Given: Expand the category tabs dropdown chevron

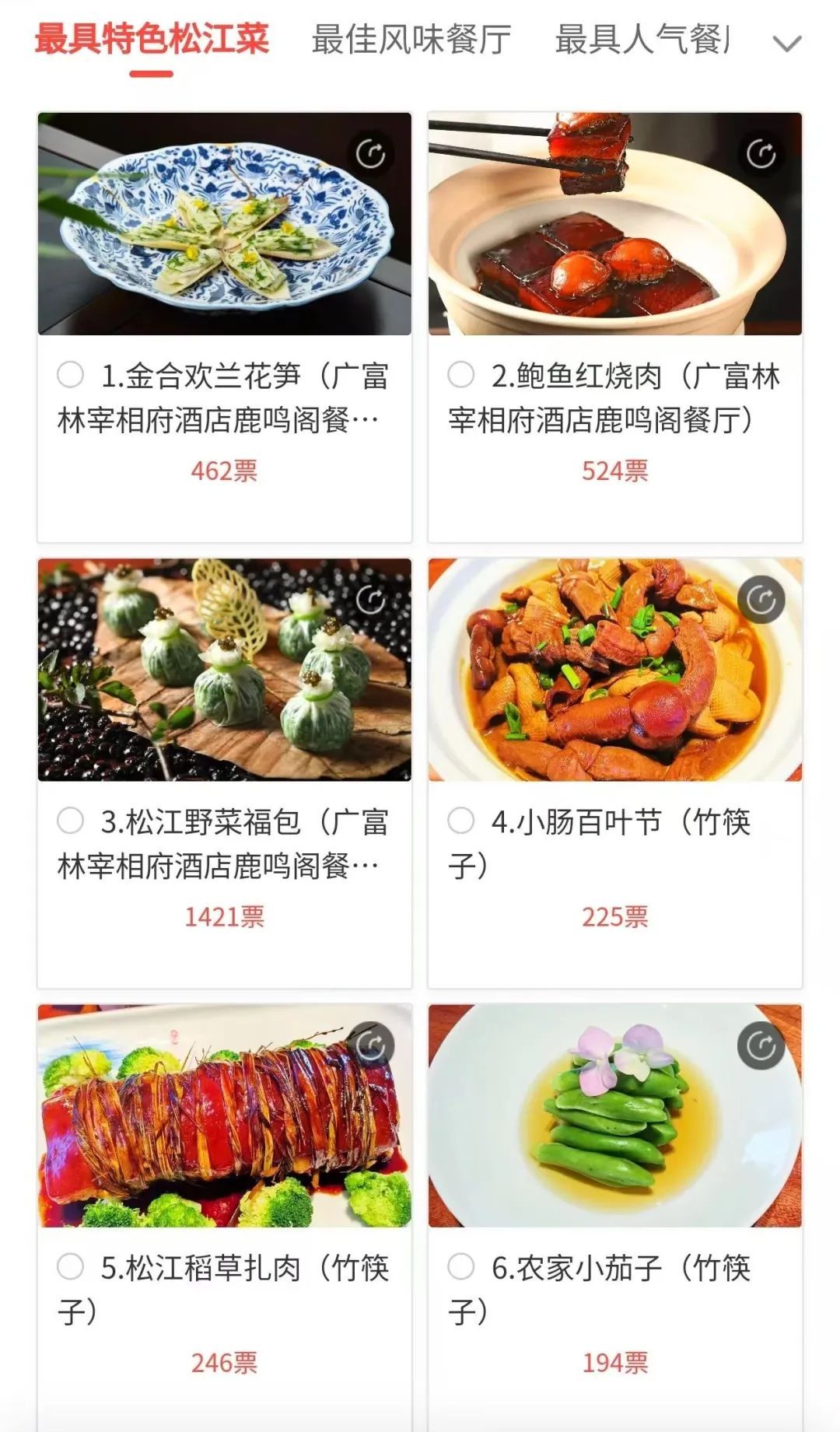Looking at the screenshot, I should click(x=786, y=44).
